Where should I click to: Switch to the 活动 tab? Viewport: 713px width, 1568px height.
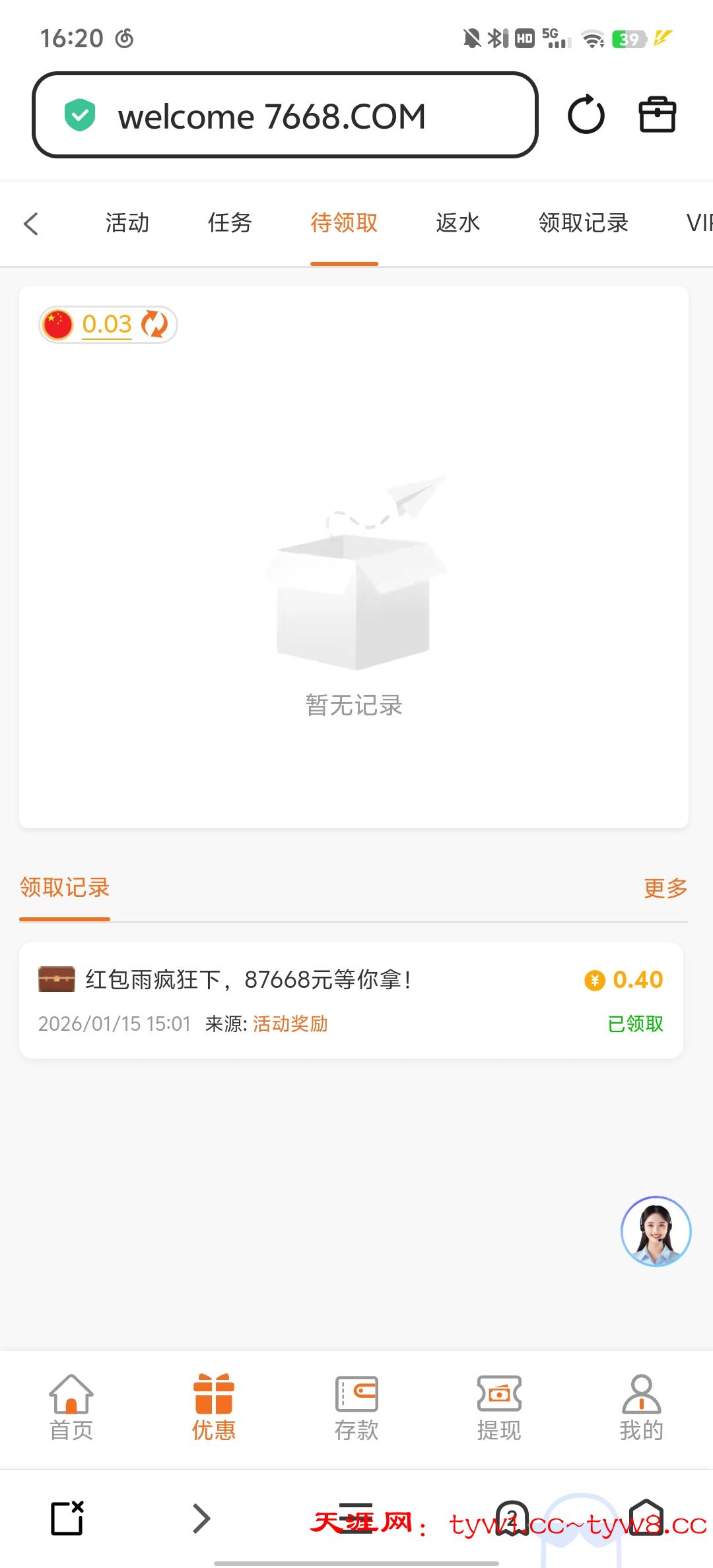(127, 223)
